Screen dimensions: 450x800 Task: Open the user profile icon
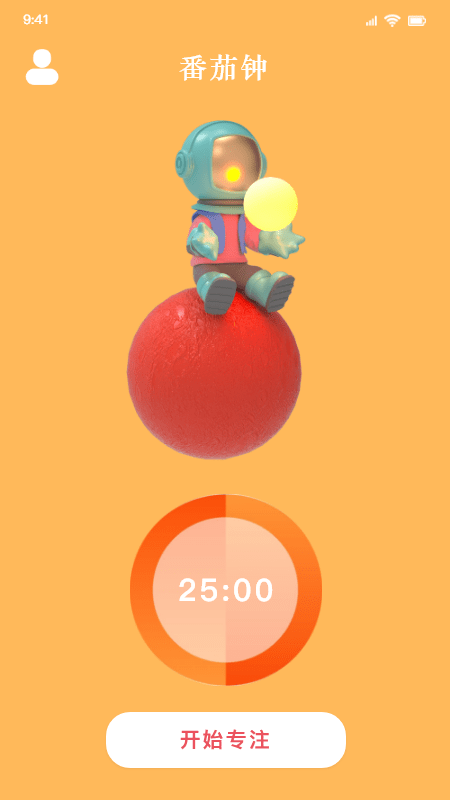coord(42,67)
